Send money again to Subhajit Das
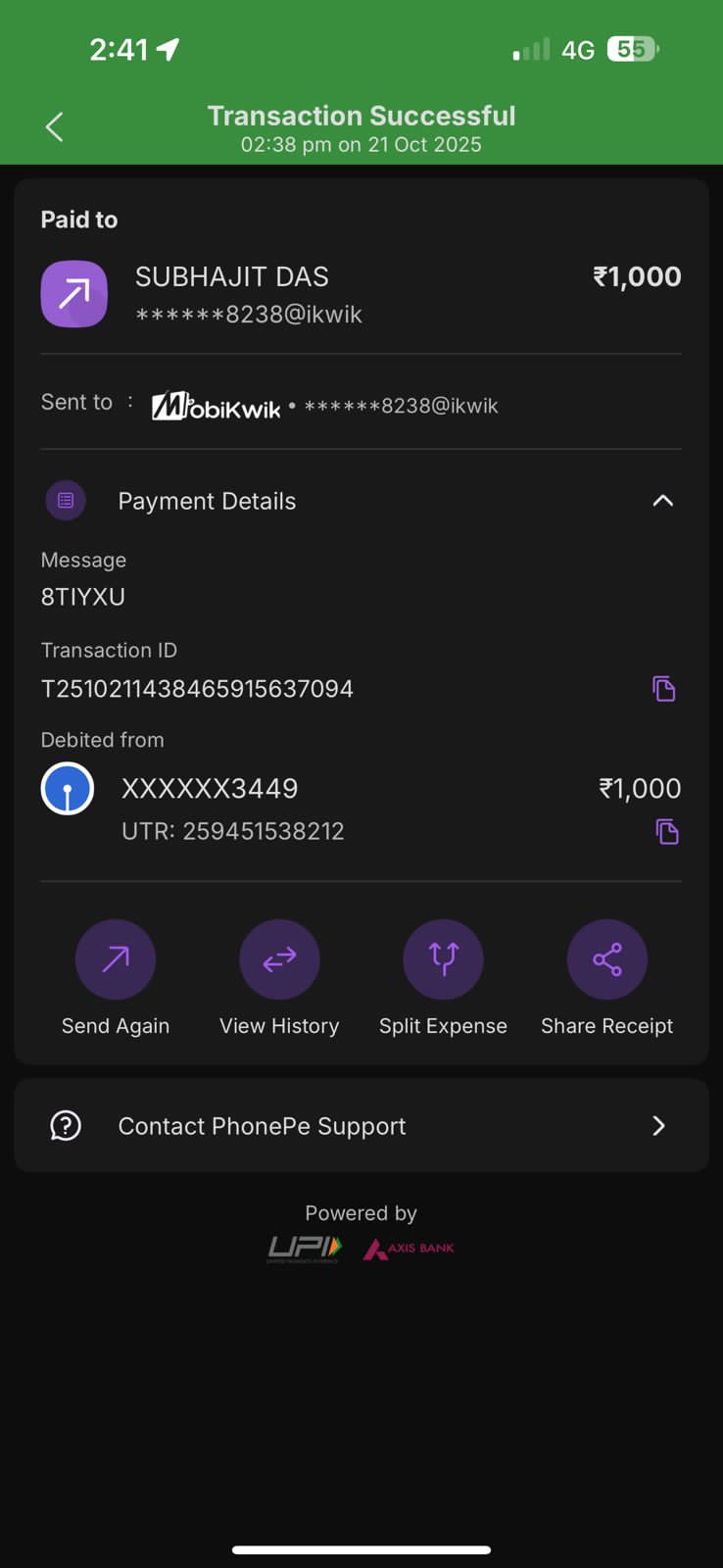This screenshot has height=1568, width=723. 116,959
